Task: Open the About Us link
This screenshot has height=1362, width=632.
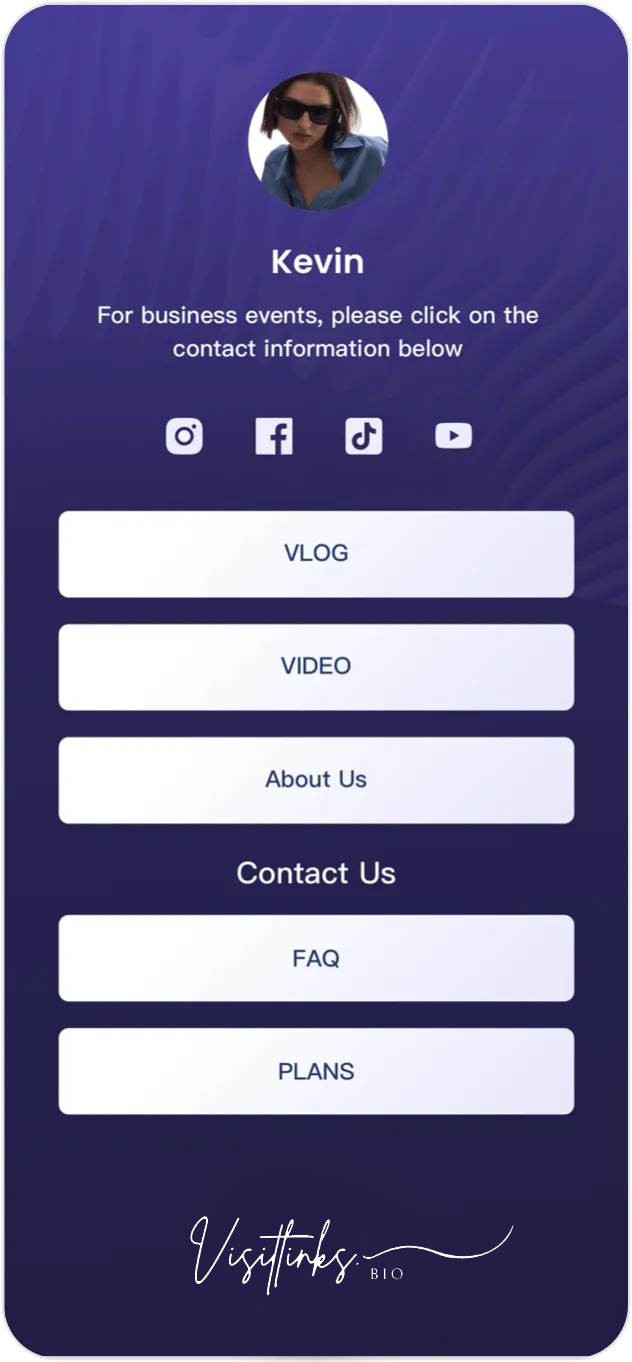Action: pos(316,780)
